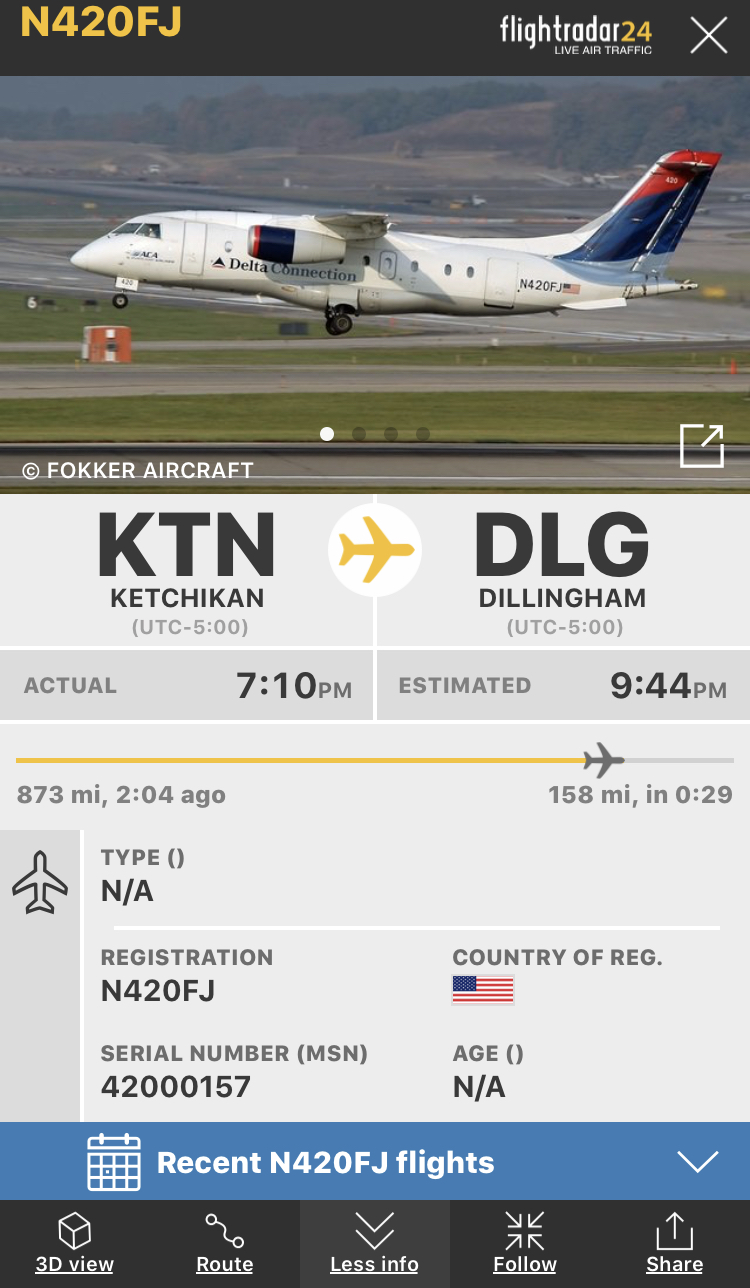Follow this aircraft on the map
Viewport: 750px width, 1288px height.
525,1243
